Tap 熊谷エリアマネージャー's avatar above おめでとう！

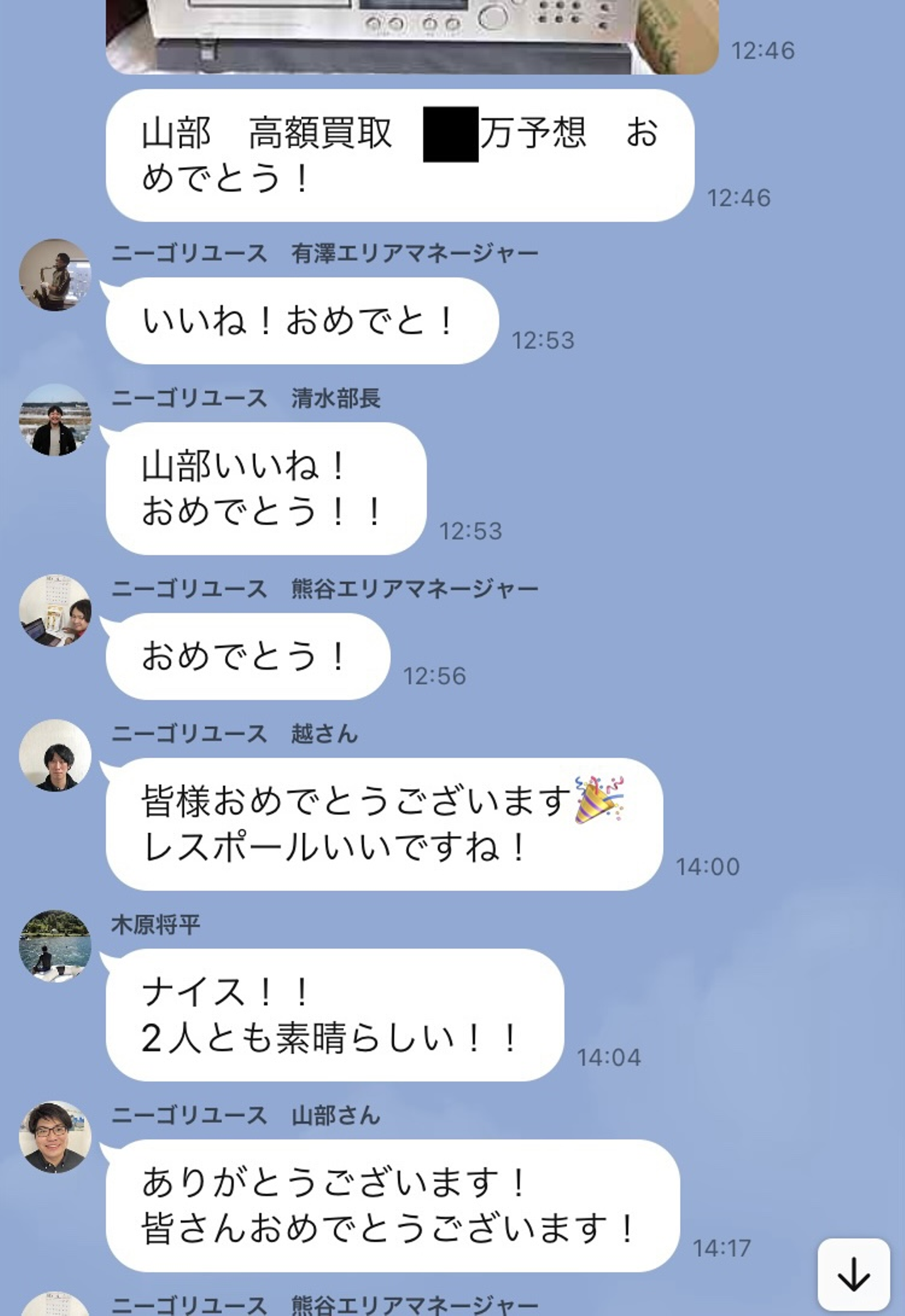pyautogui.click(x=55, y=611)
